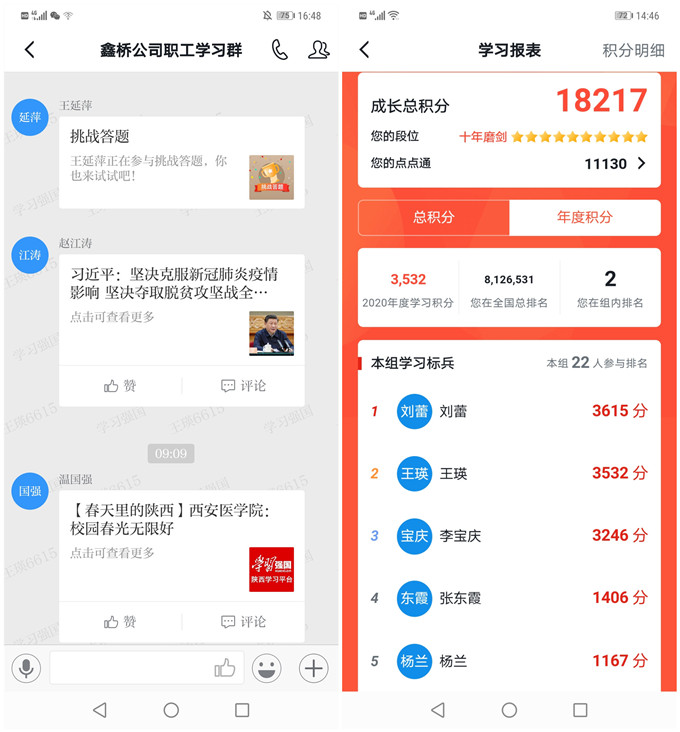Open the emoji smiley picker
The height and width of the screenshot is (732, 680).
[x=266, y=668]
